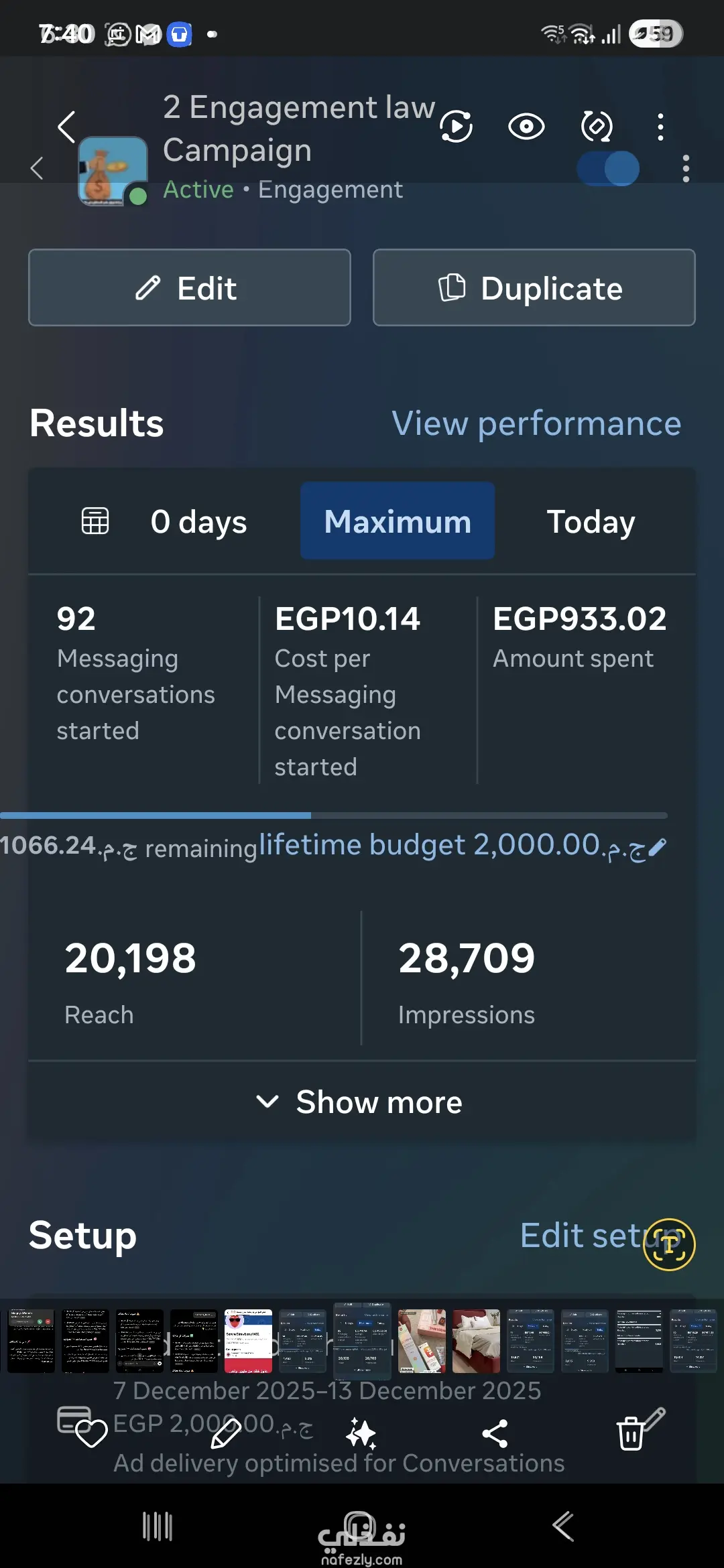724x1568 pixels.
Task: Share this screenshot
Action: [495, 1434]
